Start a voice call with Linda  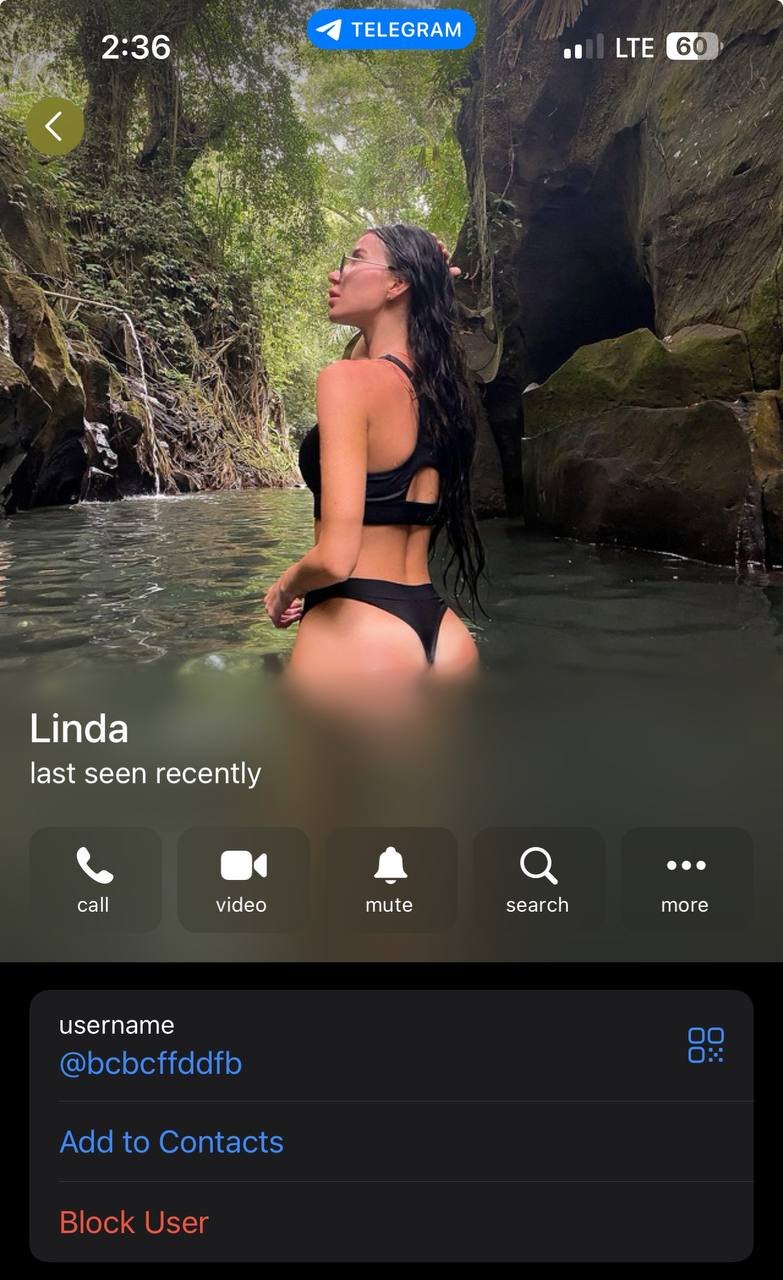coord(95,880)
